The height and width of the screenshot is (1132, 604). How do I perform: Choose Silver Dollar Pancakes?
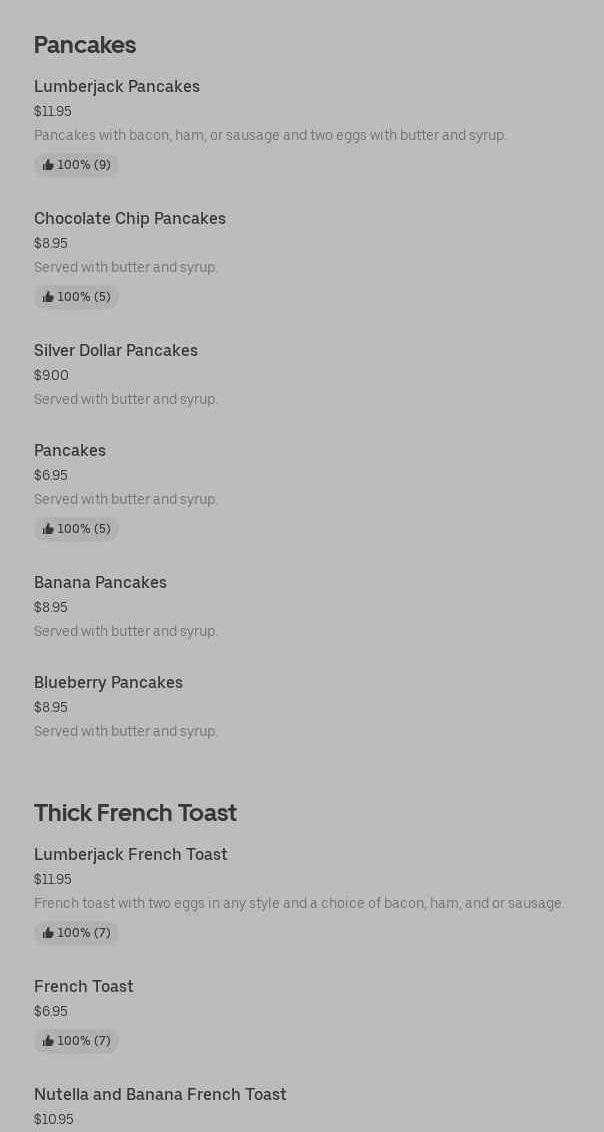tap(116, 351)
